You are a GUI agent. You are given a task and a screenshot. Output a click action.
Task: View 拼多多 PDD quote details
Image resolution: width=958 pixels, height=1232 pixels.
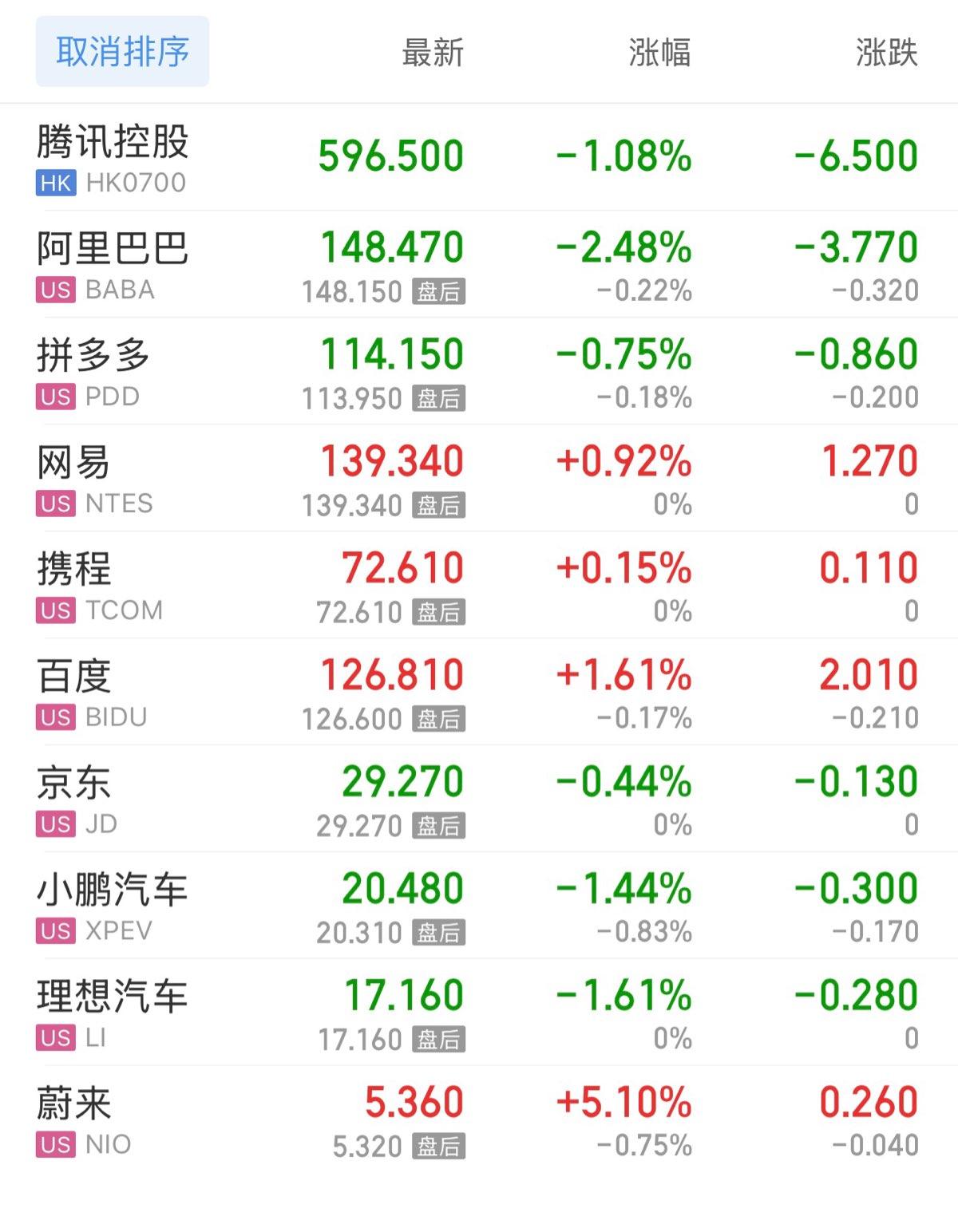93,372
